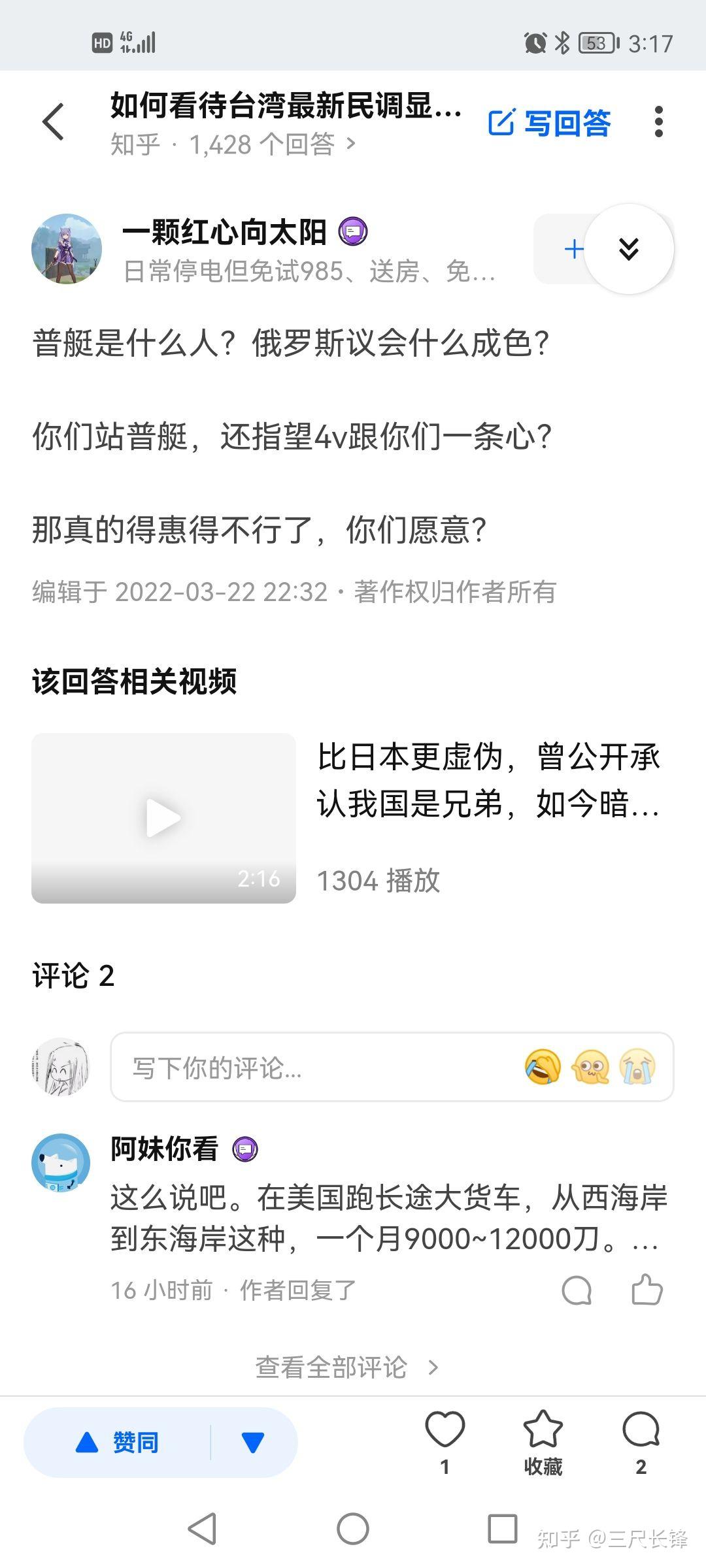Tap the heart icon to thank

tap(445, 1431)
